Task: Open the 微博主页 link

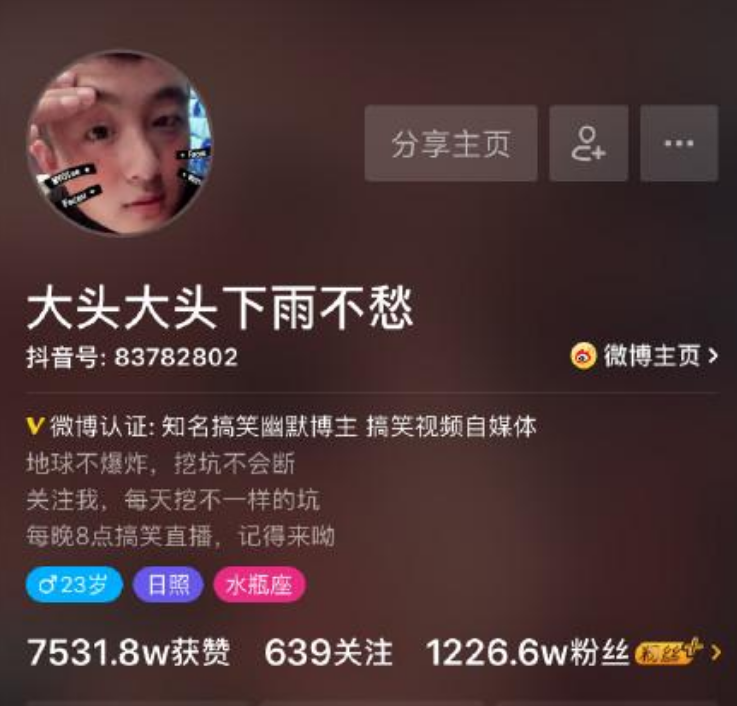Action: coord(645,356)
